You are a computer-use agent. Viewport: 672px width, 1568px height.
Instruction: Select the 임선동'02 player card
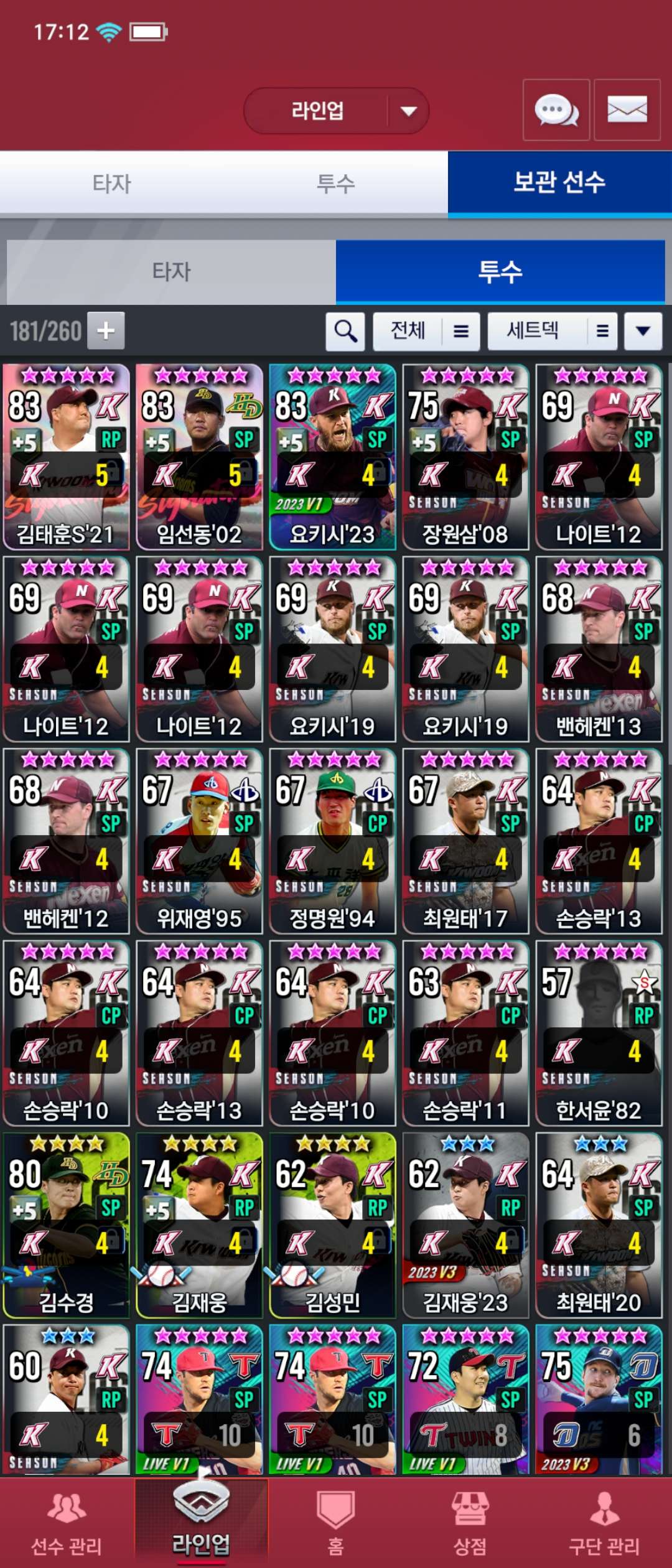tap(199, 457)
